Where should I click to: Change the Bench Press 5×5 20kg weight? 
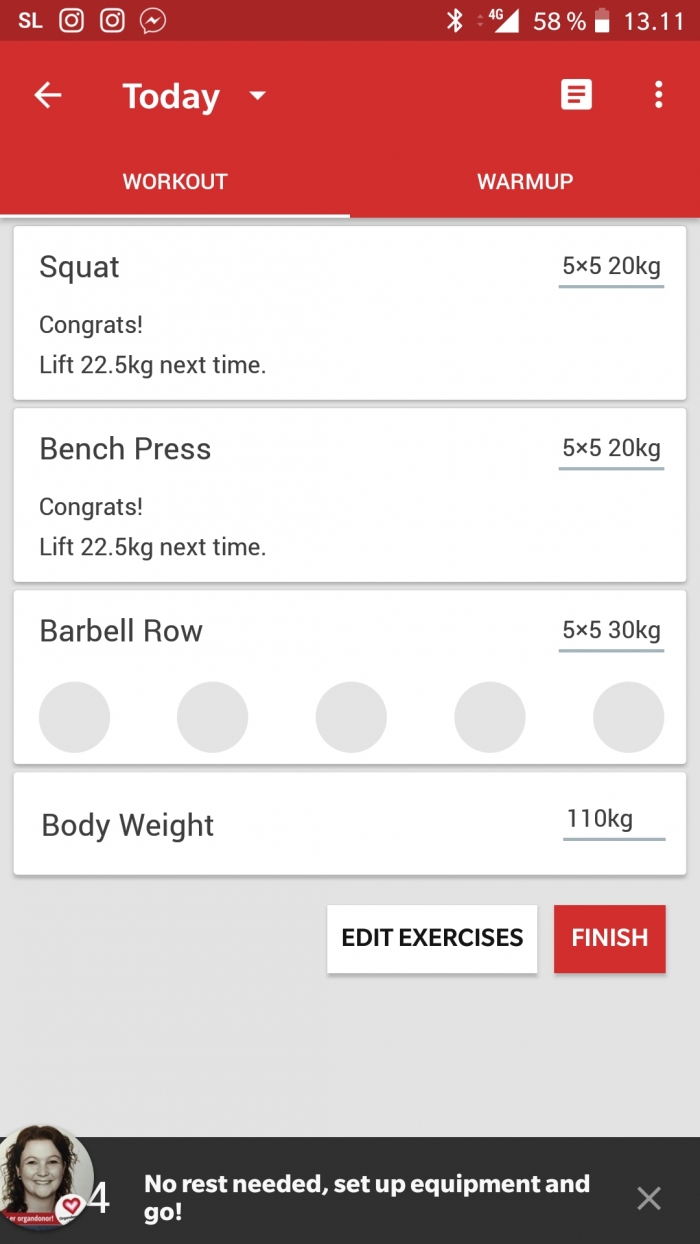pyautogui.click(x=611, y=449)
